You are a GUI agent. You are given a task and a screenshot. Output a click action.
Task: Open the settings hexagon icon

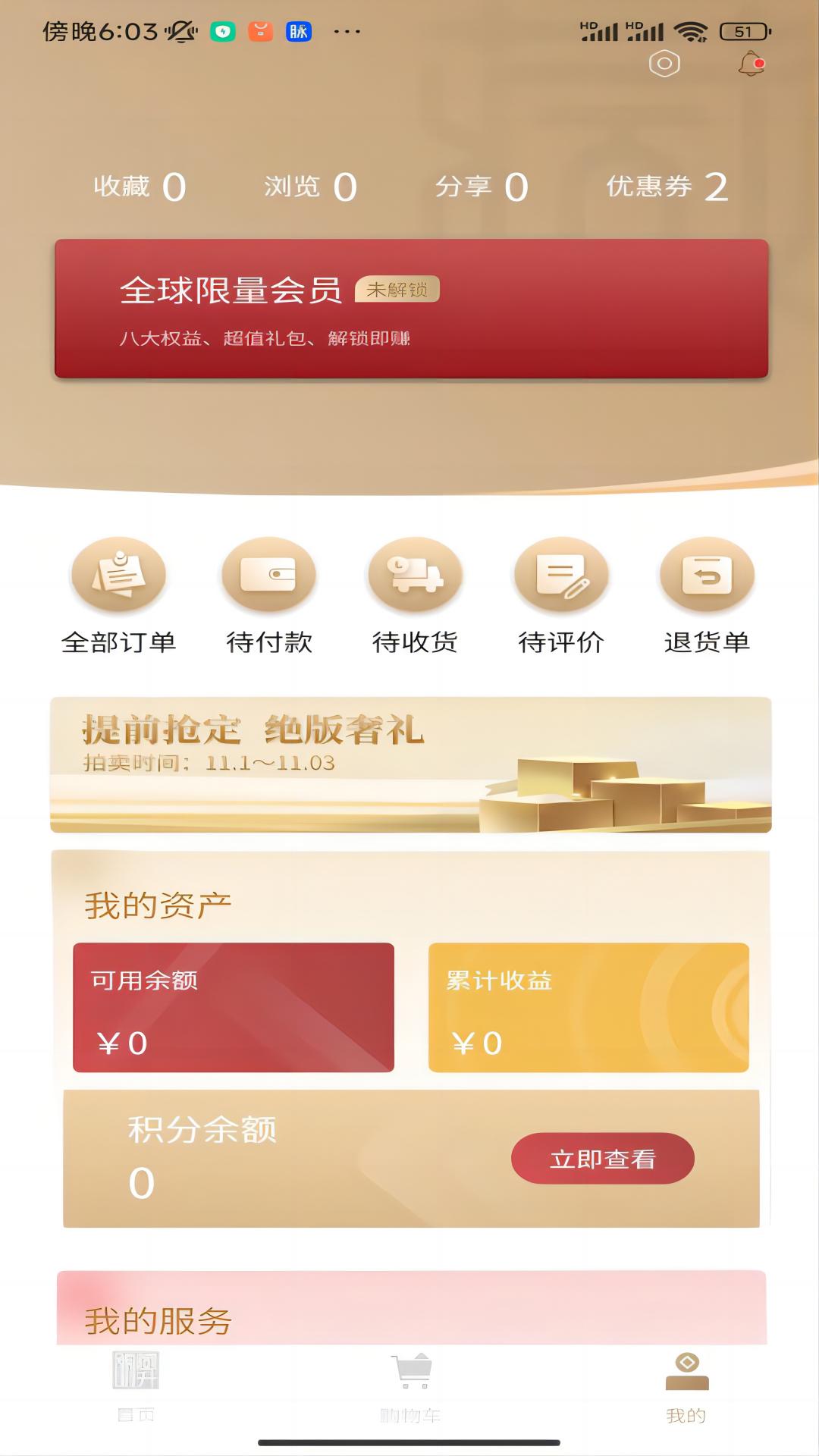[x=664, y=64]
